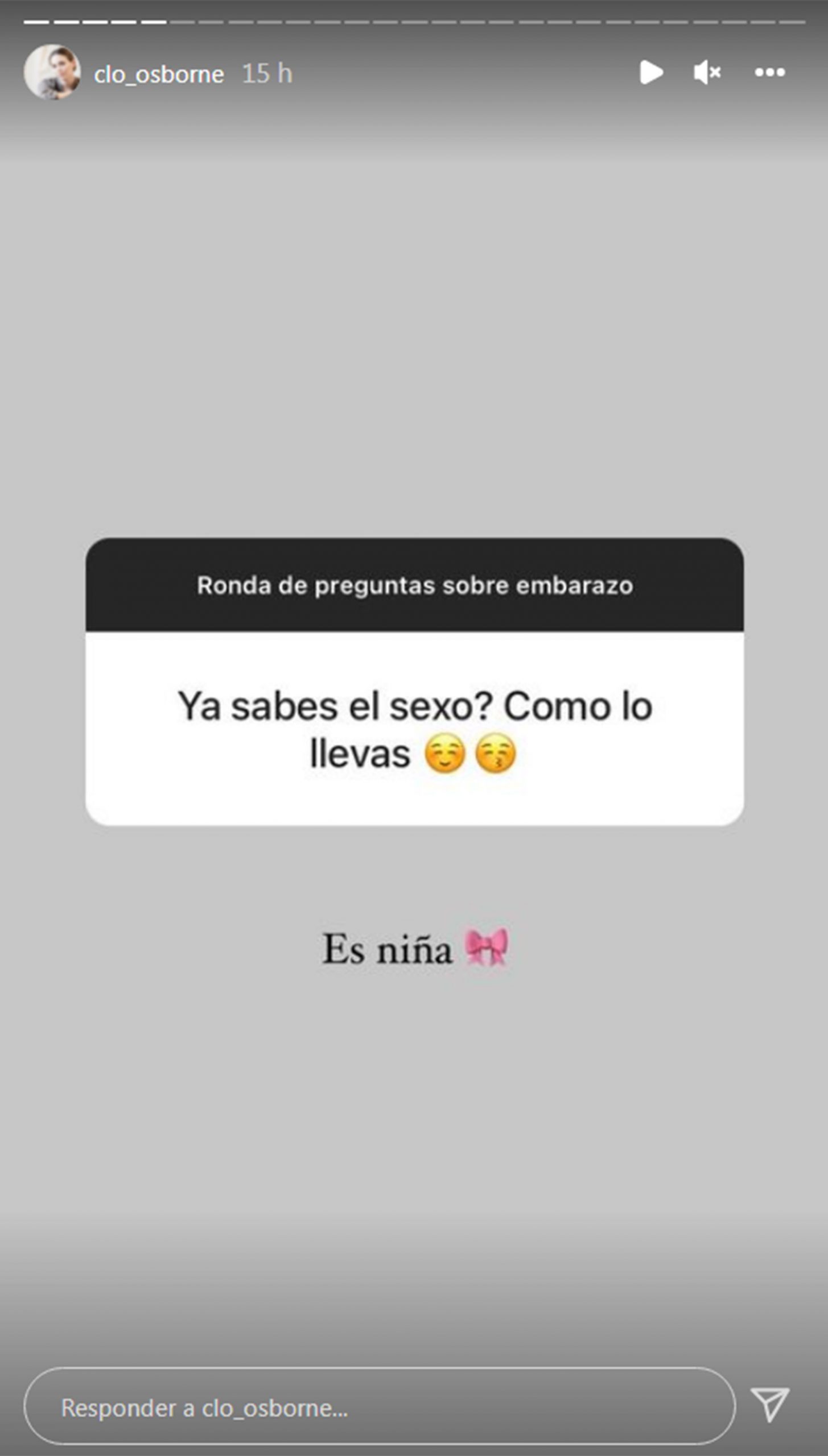The width and height of the screenshot is (828, 1456).
Task: Tap the Responder a clo_osborne reply field
Action: point(380,1408)
